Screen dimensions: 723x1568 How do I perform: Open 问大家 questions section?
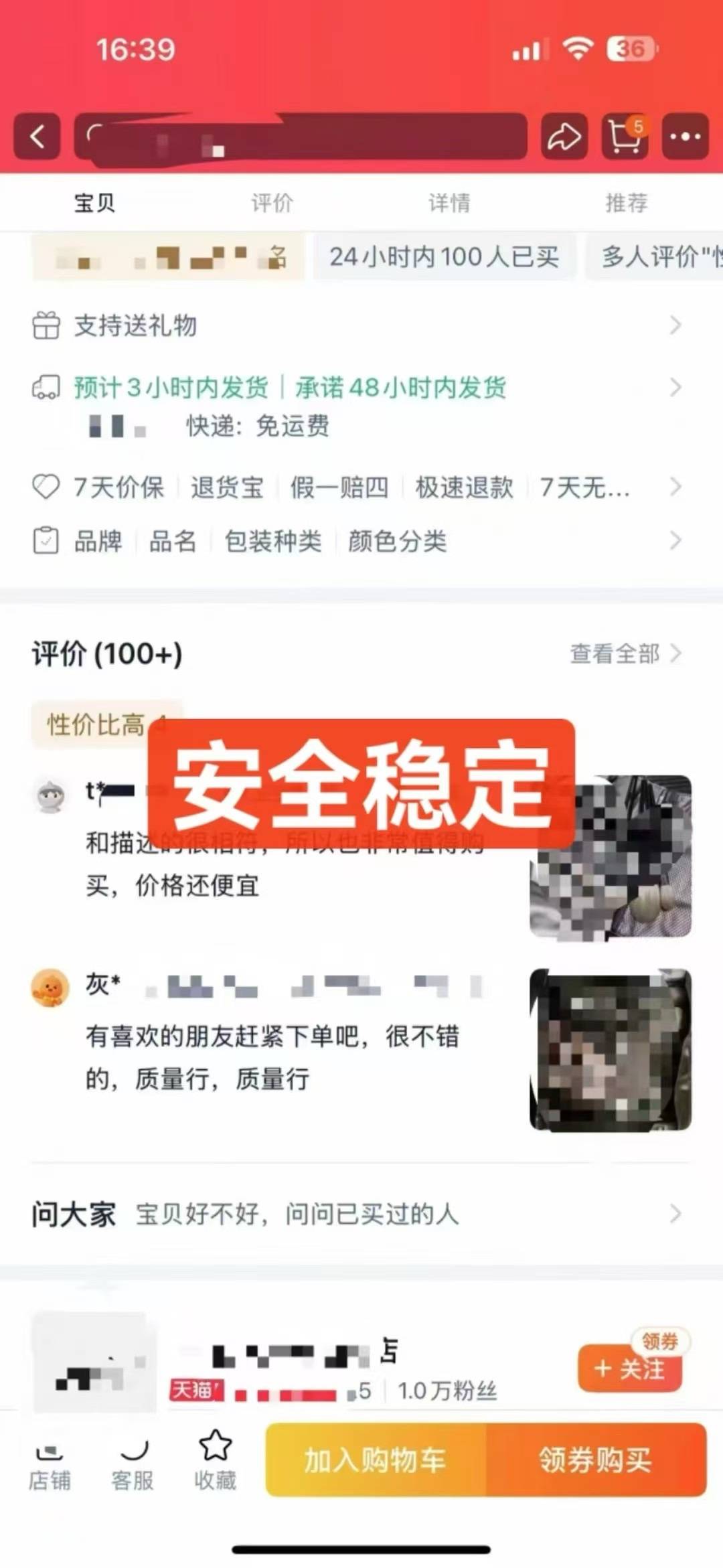pos(355,1214)
